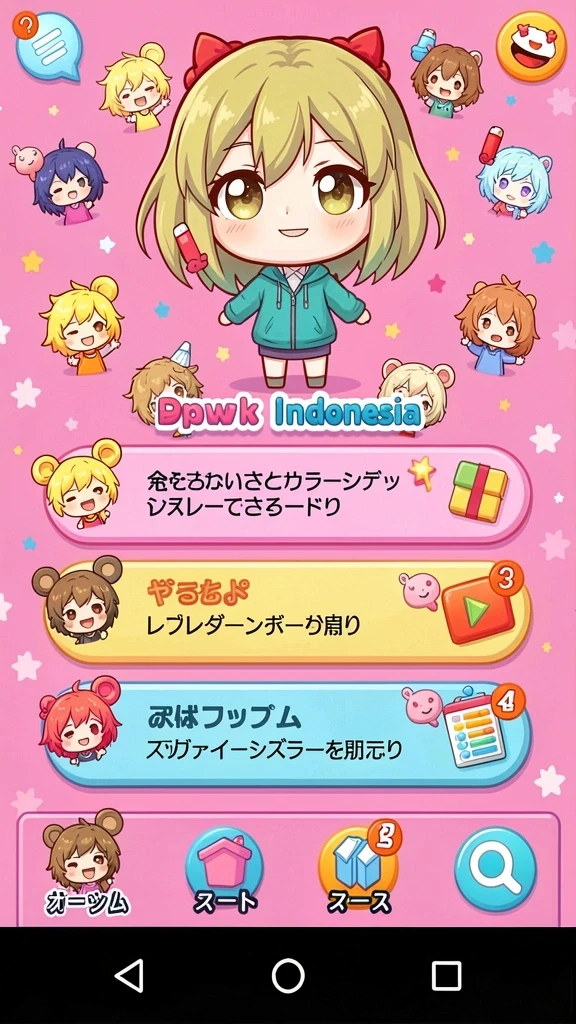
Task: Open the orange boxes tab with badge
Action: coord(359,867)
